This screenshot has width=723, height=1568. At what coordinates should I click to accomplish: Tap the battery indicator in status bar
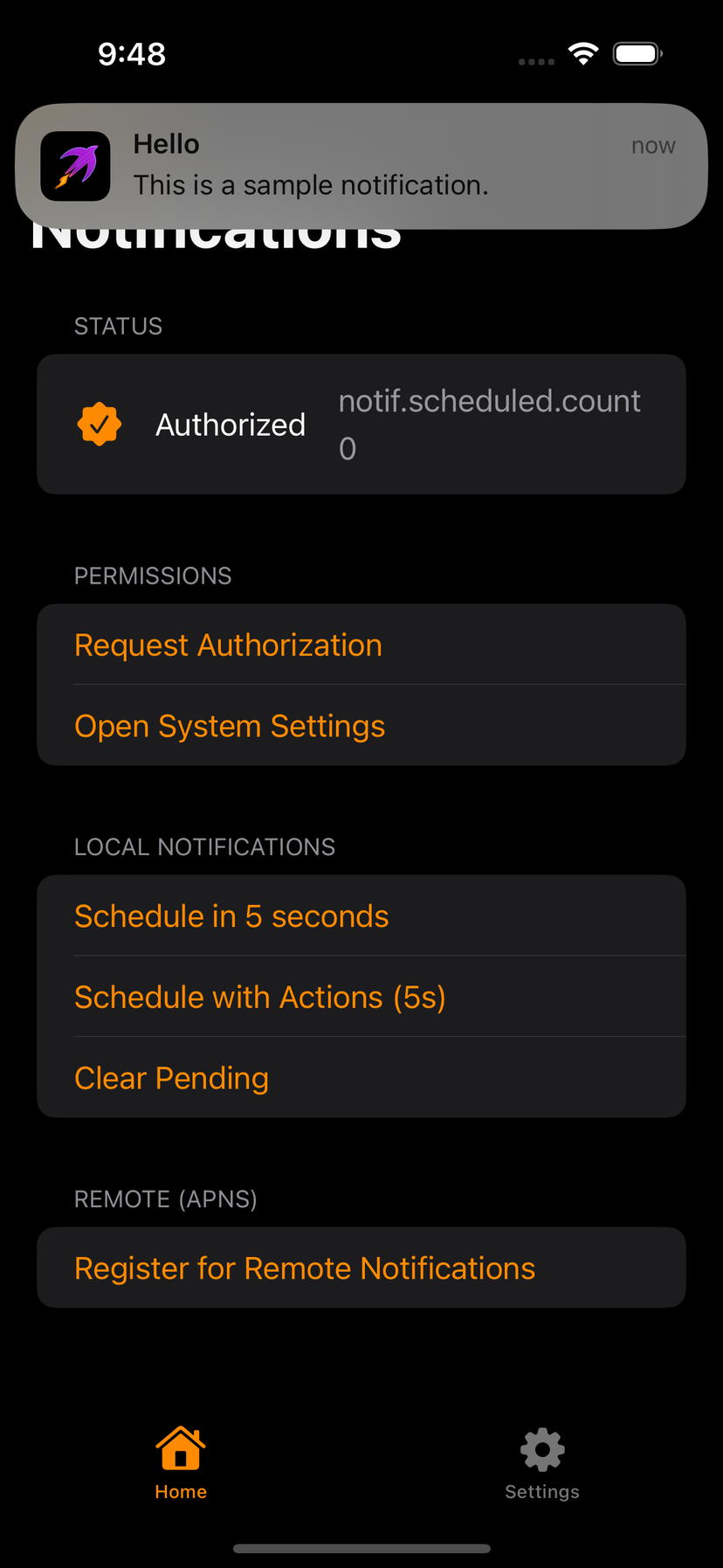click(x=637, y=52)
